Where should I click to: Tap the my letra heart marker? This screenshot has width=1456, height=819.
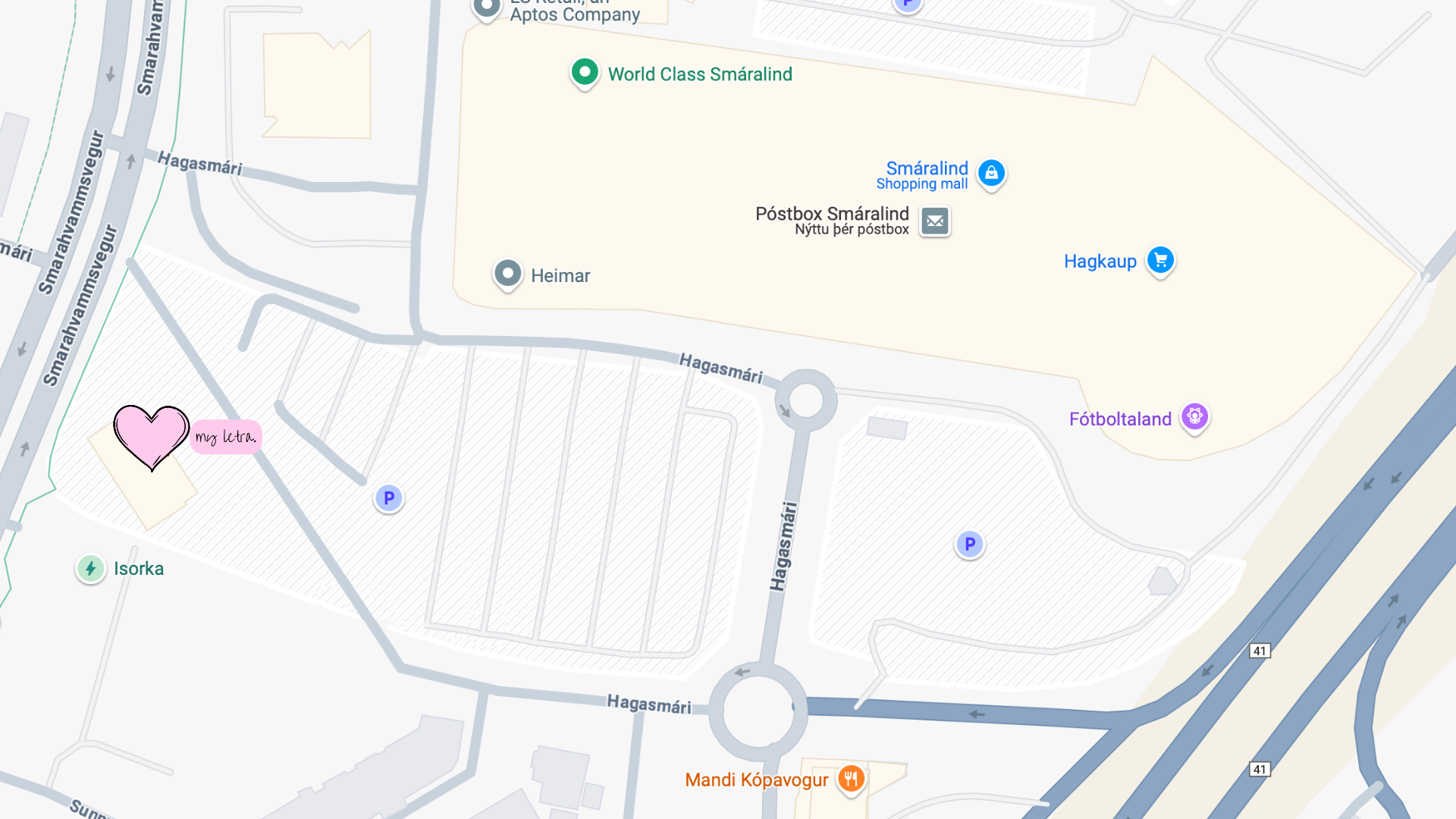152,435
